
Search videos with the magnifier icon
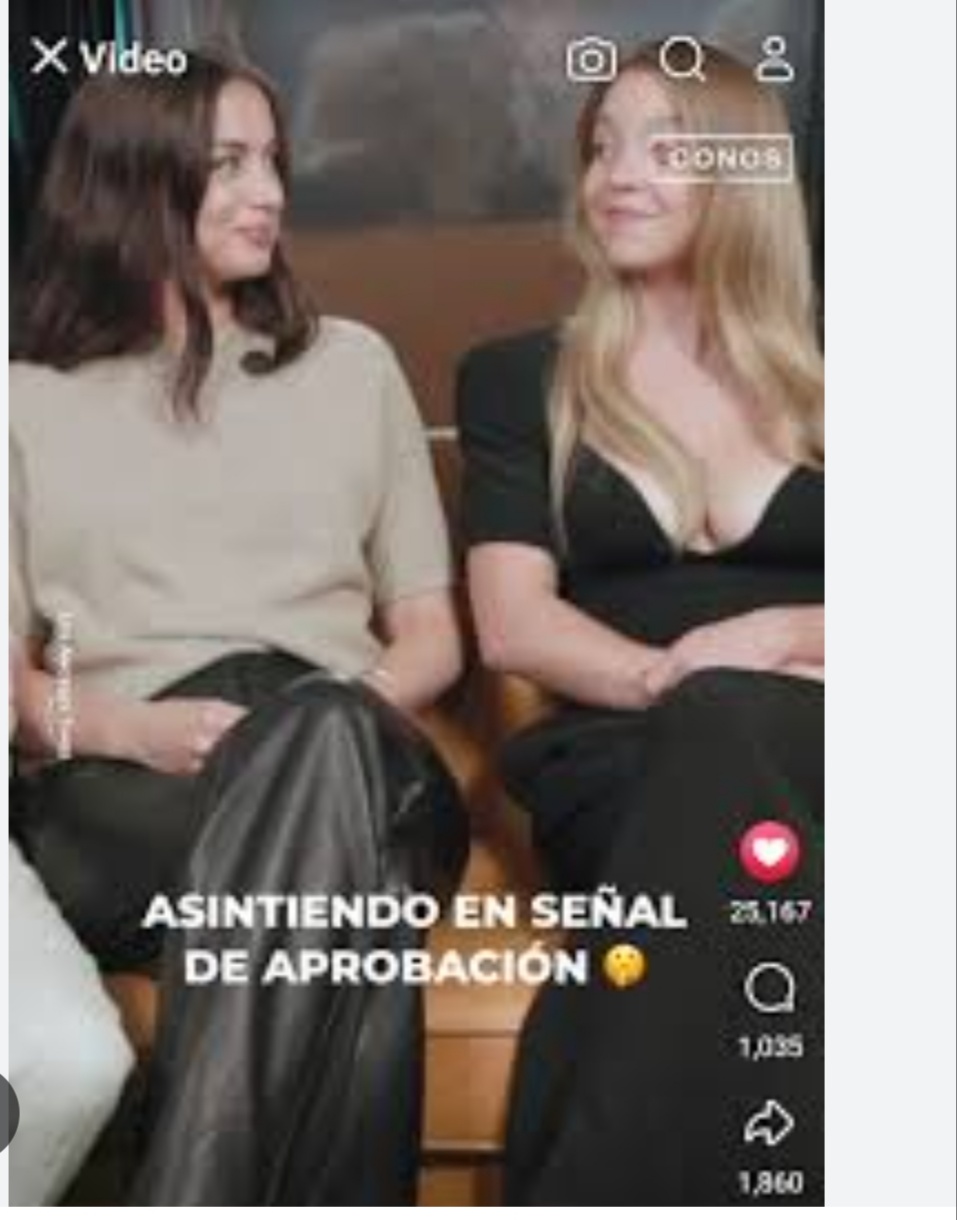[682, 60]
